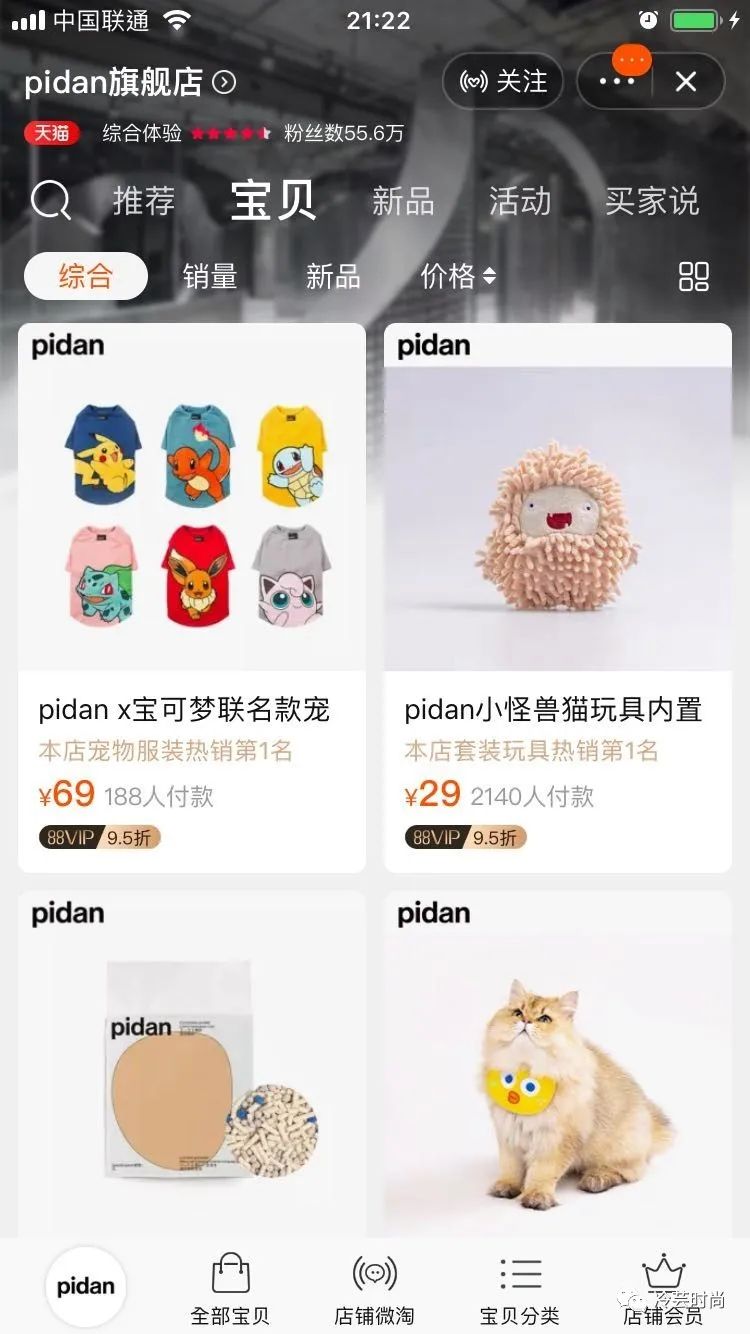Switch to the 买家说 tab
Image resolution: width=750 pixels, height=1334 pixels.
pos(652,200)
